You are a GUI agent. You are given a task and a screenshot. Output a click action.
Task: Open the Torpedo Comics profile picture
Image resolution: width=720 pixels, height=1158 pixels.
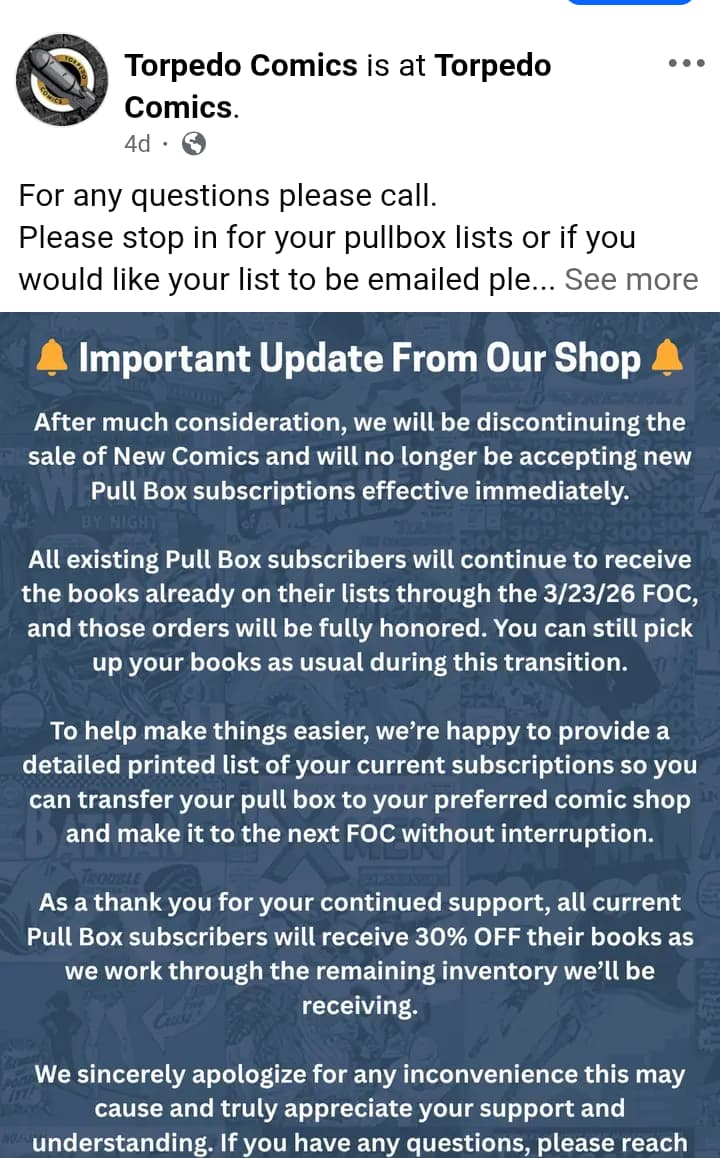[x=62, y=80]
